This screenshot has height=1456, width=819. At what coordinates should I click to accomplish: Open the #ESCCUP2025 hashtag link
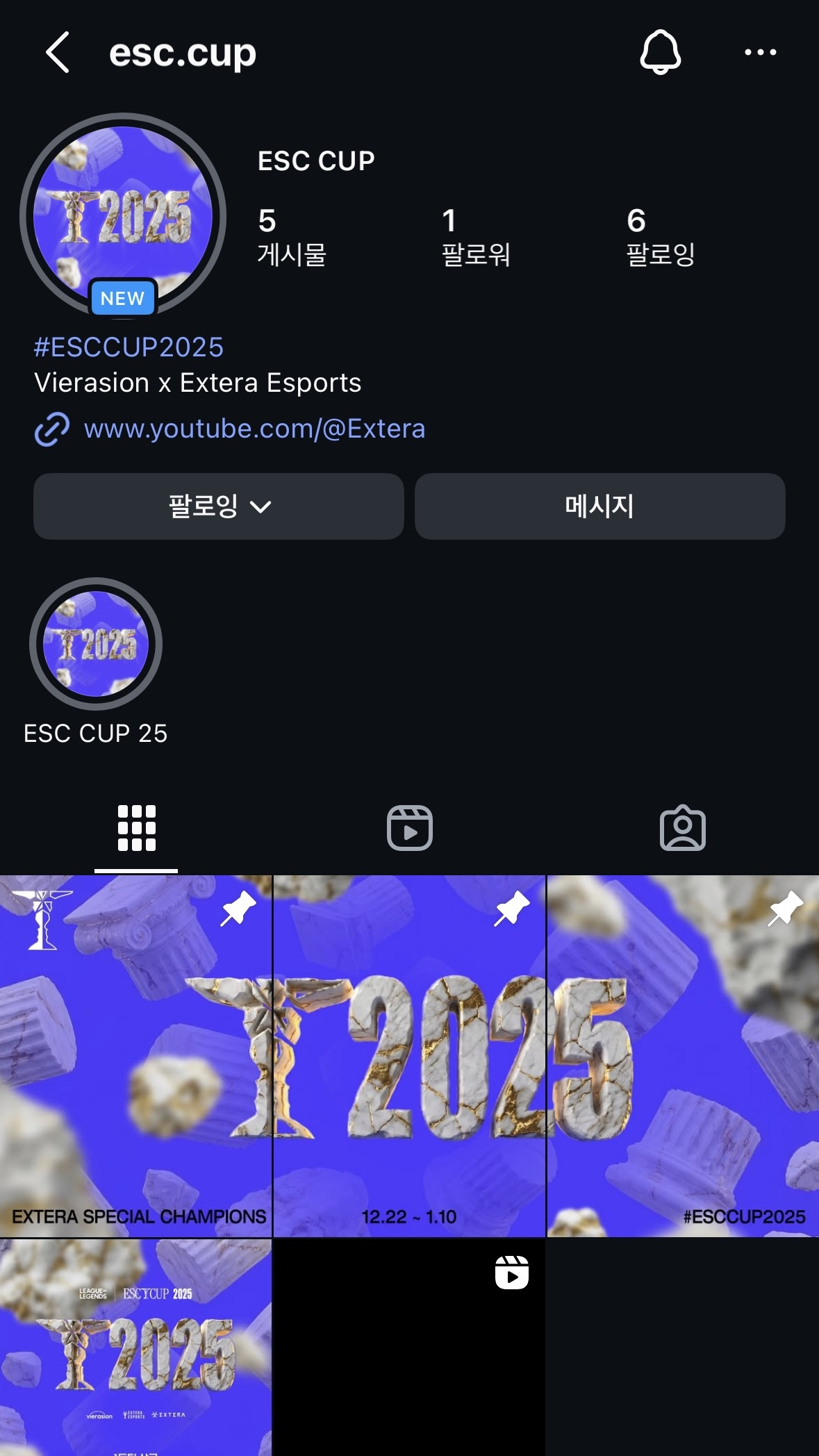(129, 347)
